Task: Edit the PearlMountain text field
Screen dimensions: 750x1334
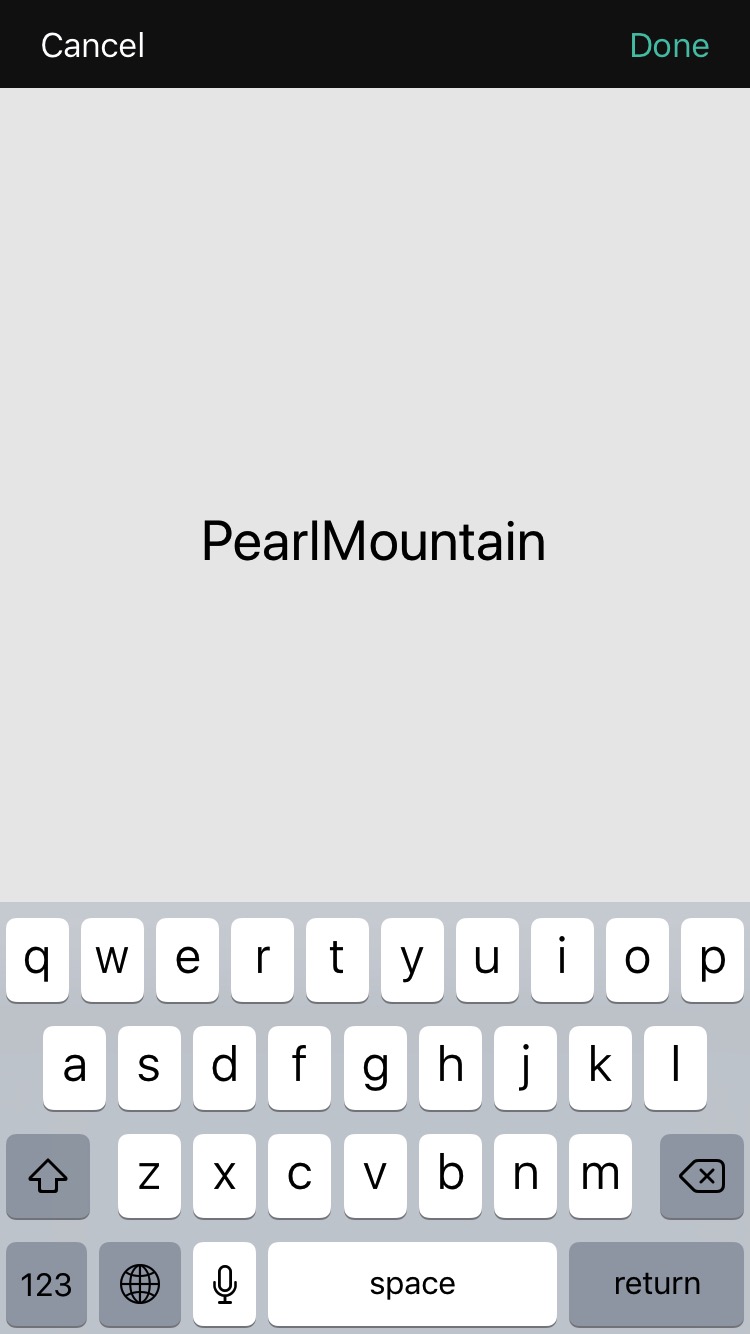Action: [x=374, y=541]
